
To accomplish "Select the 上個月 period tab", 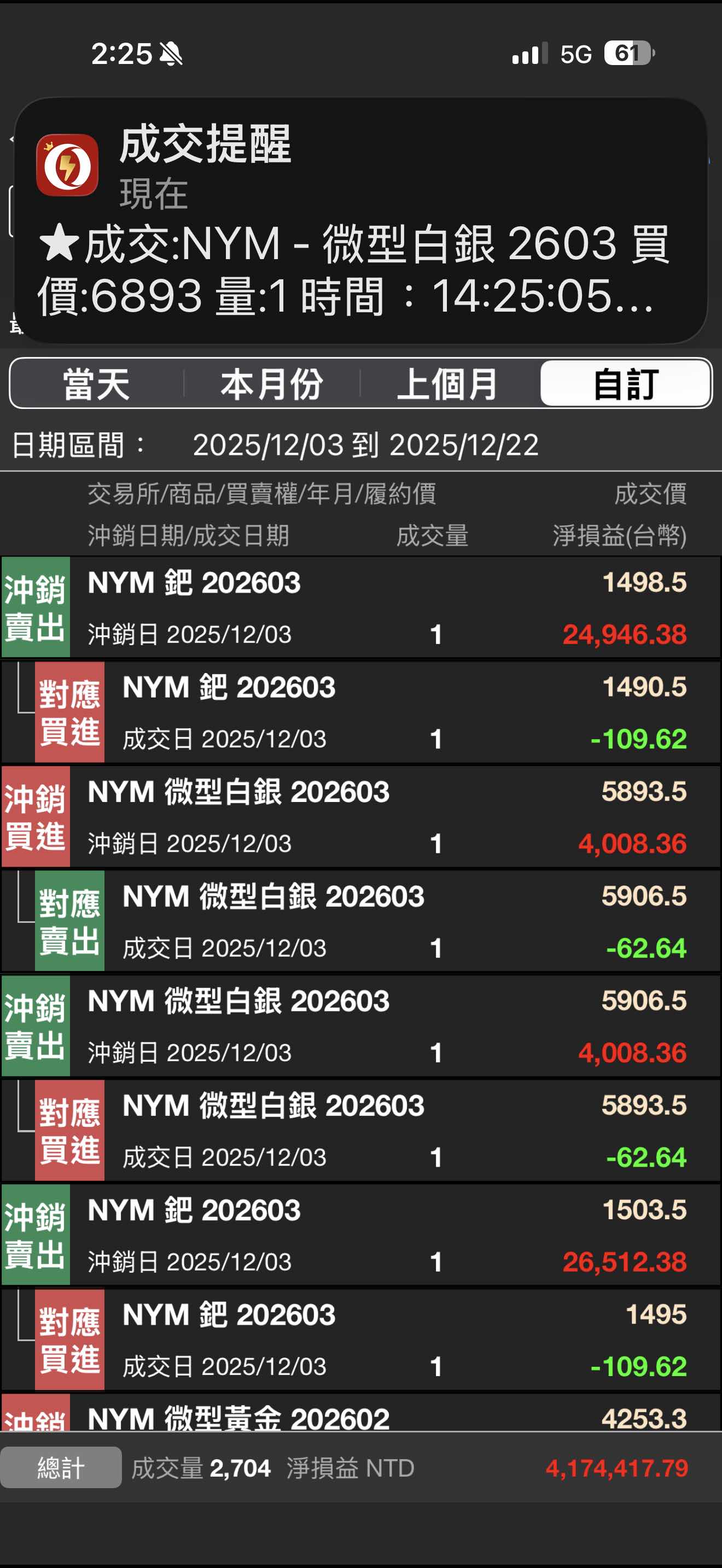I will click(448, 384).
